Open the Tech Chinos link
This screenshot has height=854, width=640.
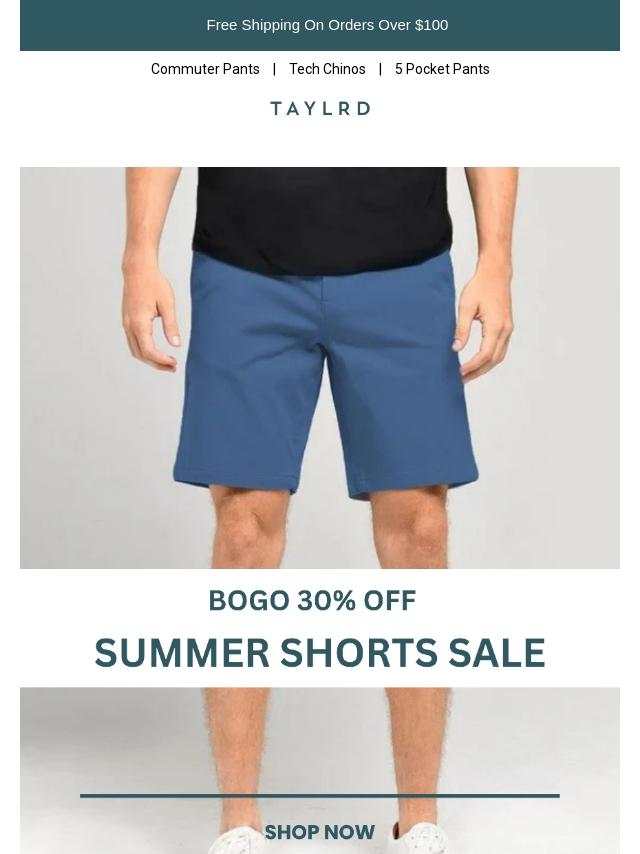tap(327, 69)
